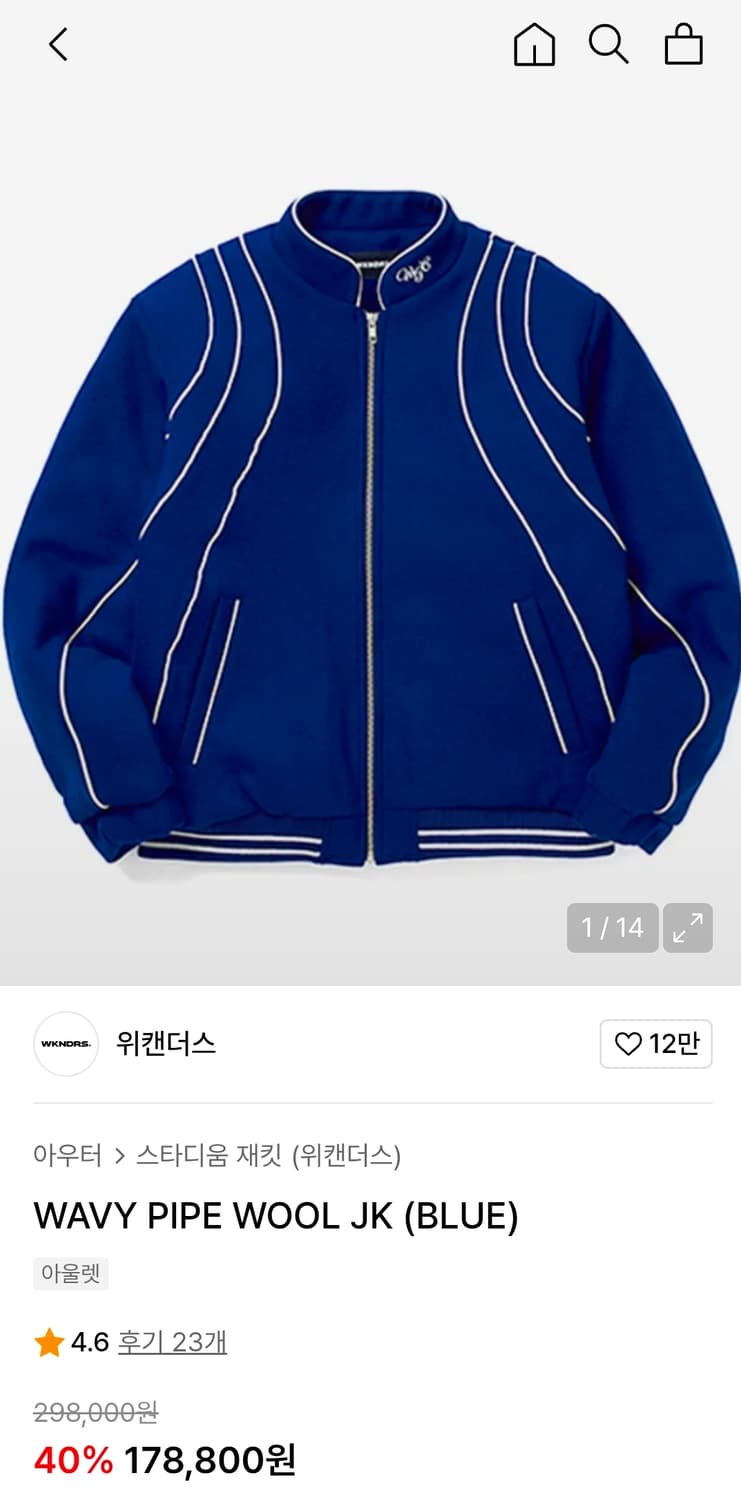Tap the orange star rating icon
The width and height of the screenshot is (741, 1500).
click(x=48, y=1342)
